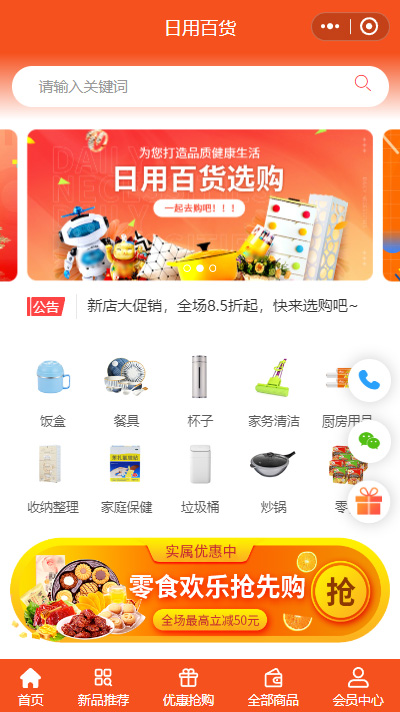Open the 会员中心 tab
Screen dimensions: 400x712
click(358, 687)
